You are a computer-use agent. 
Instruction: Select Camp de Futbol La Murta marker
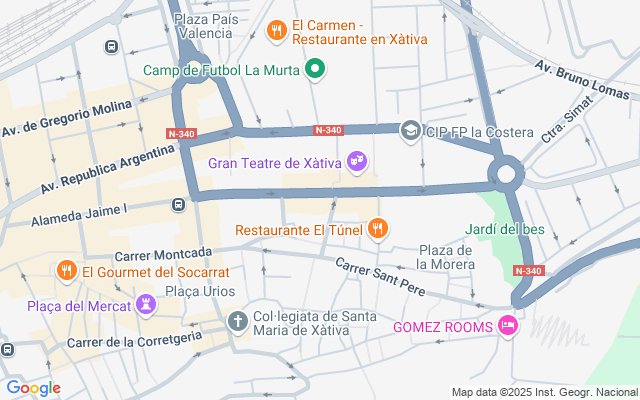coord(315,70)
